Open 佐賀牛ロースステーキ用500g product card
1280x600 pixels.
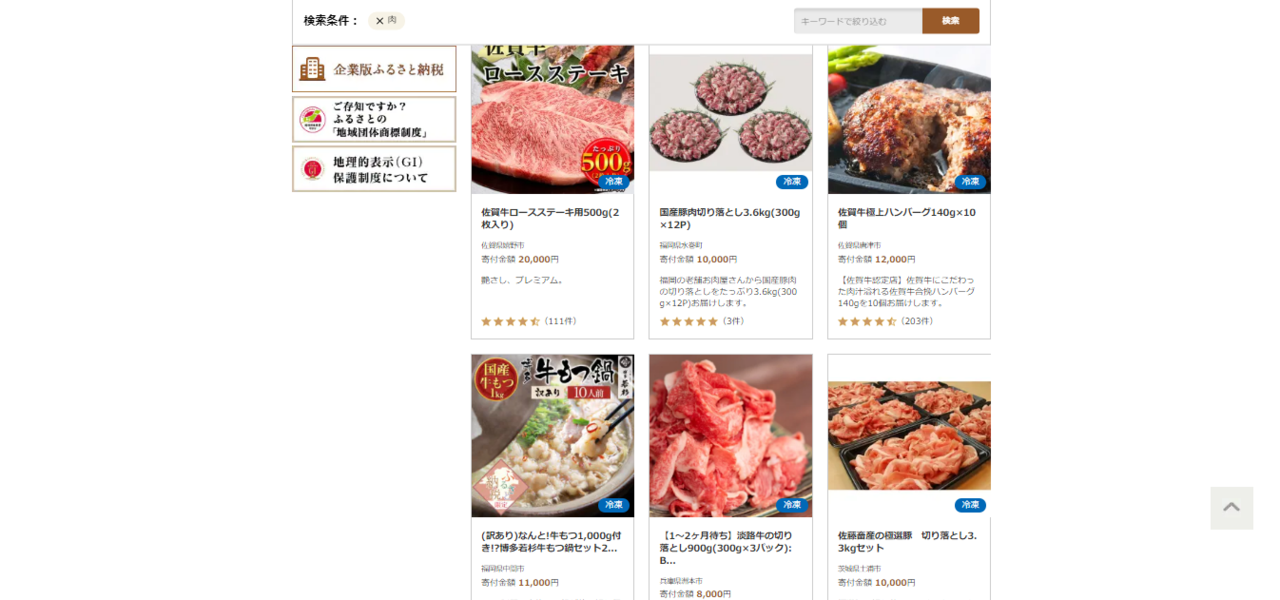coord(552,218)
